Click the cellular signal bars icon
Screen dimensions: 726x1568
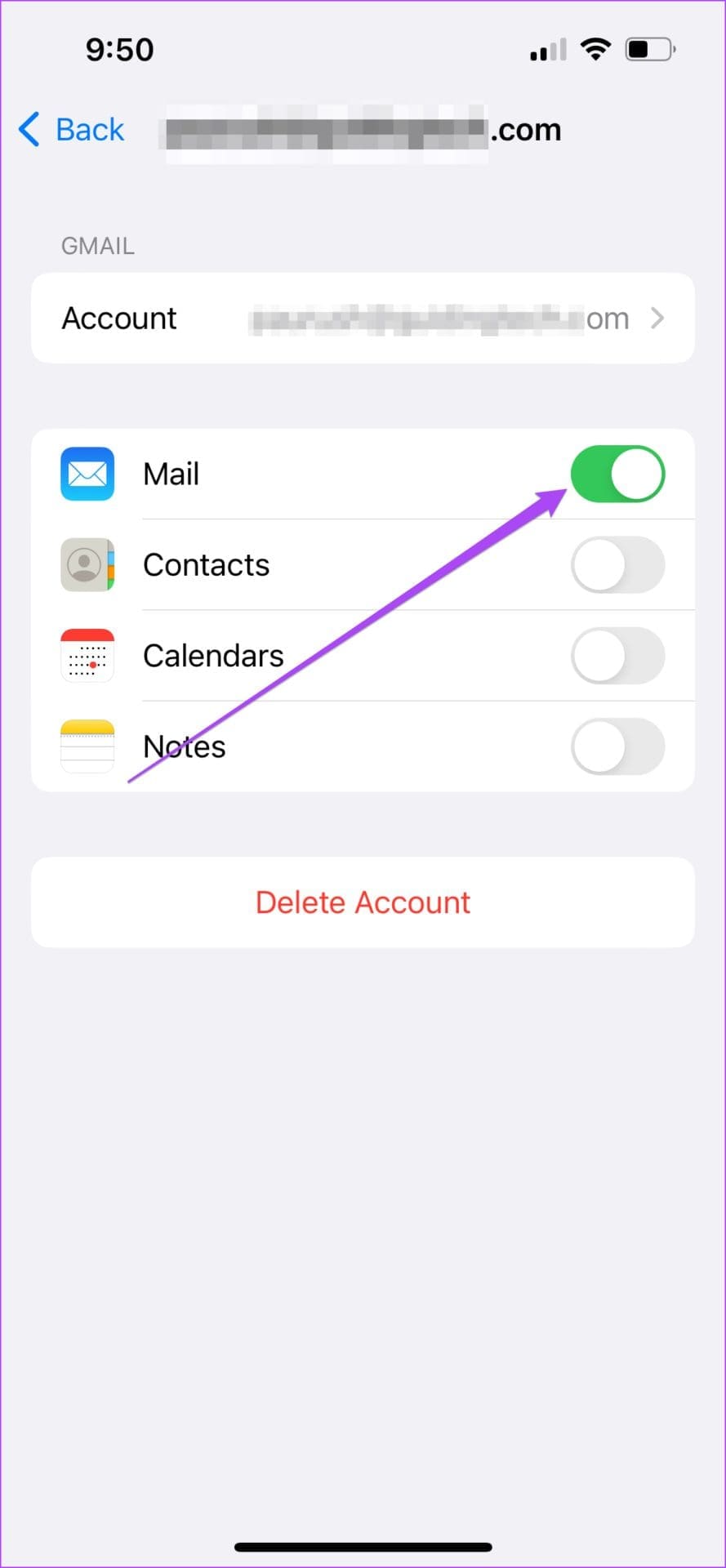point(546,51)
